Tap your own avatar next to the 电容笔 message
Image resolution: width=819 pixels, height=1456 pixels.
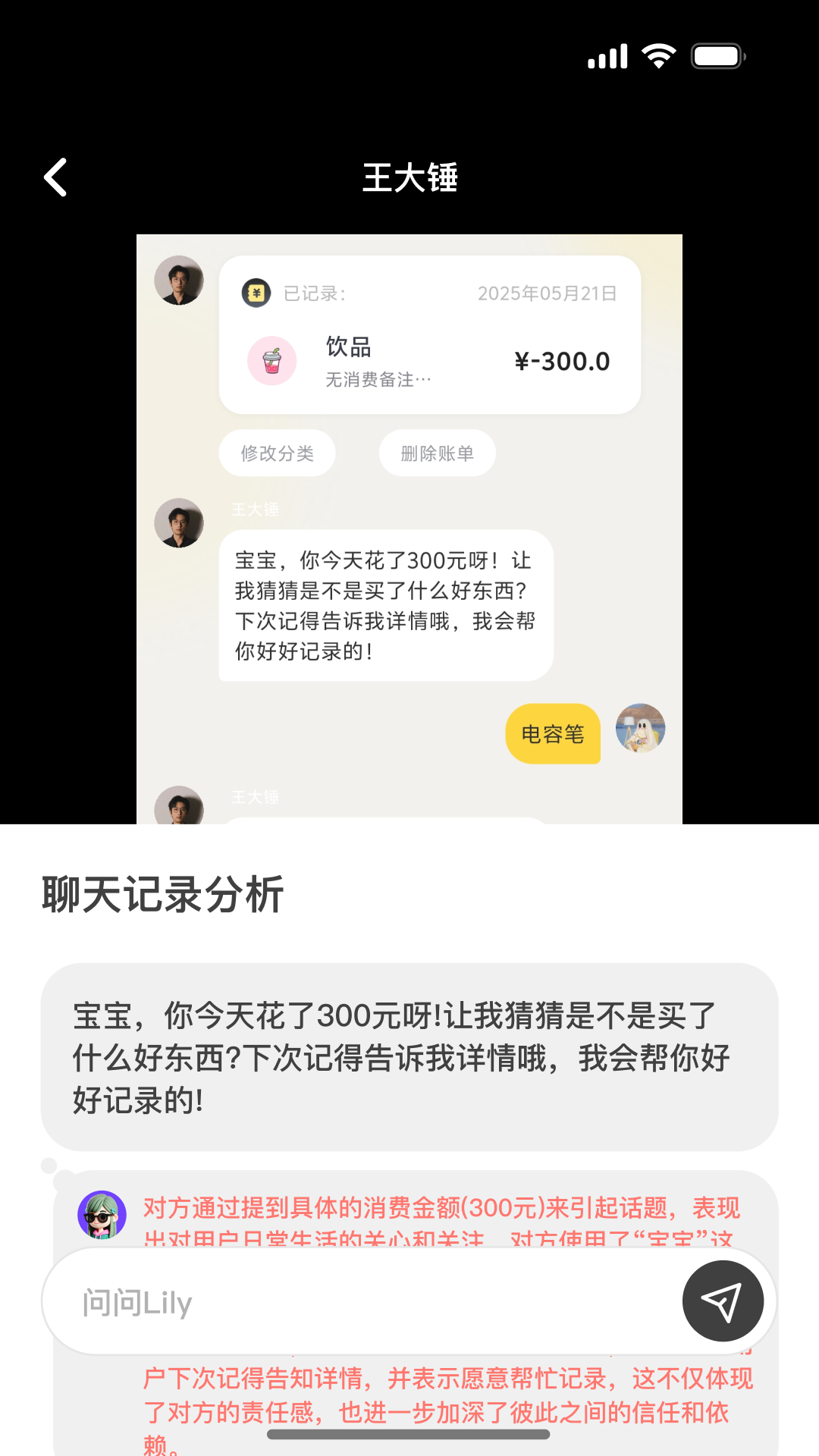[x=639, y=732]
